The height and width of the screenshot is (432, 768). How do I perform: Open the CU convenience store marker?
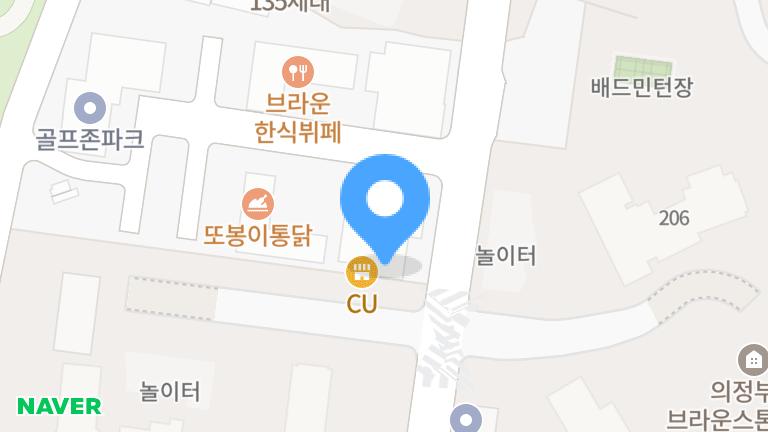tap(361, 272)
